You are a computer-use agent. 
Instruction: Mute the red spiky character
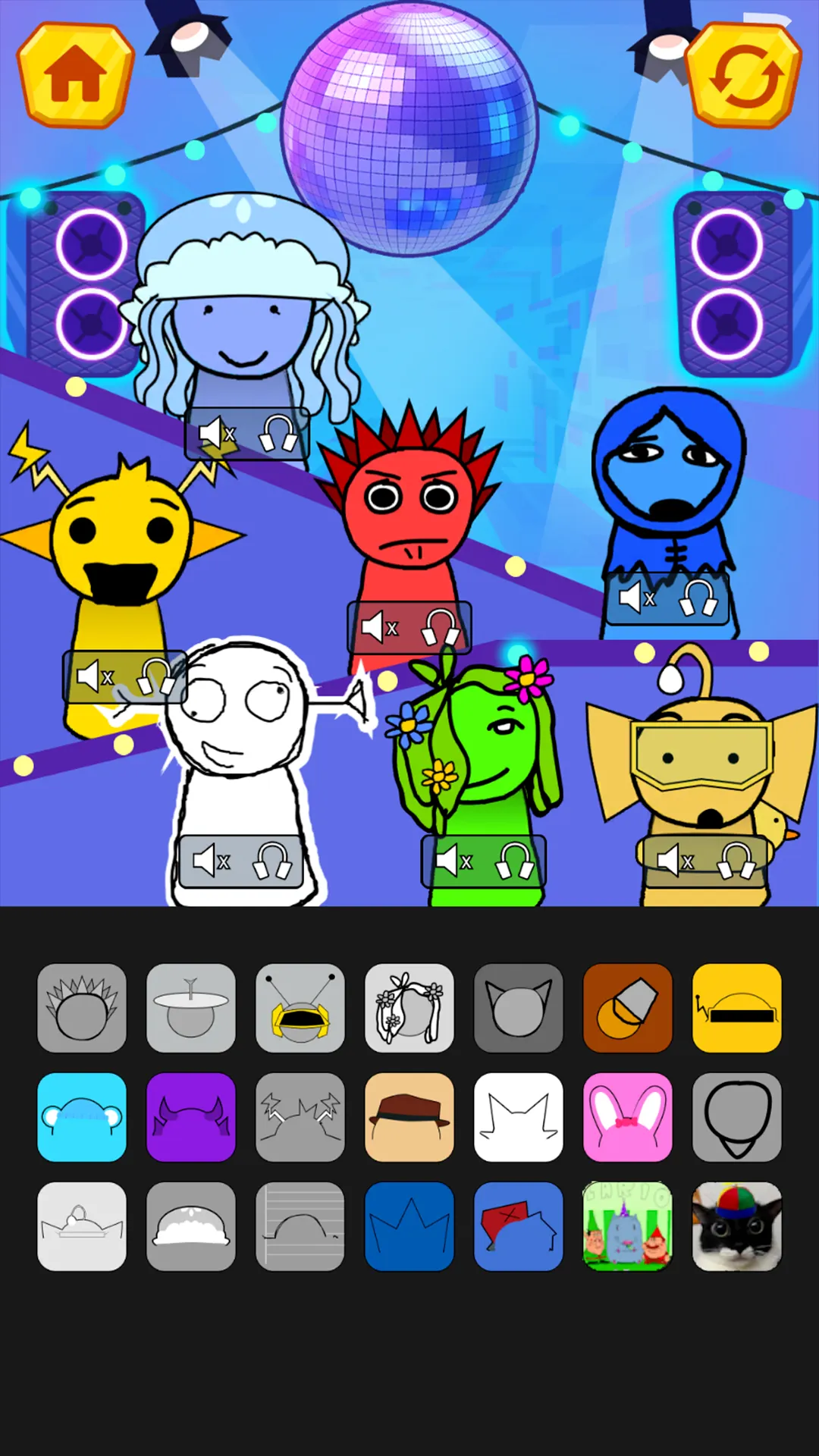(379, 626)
